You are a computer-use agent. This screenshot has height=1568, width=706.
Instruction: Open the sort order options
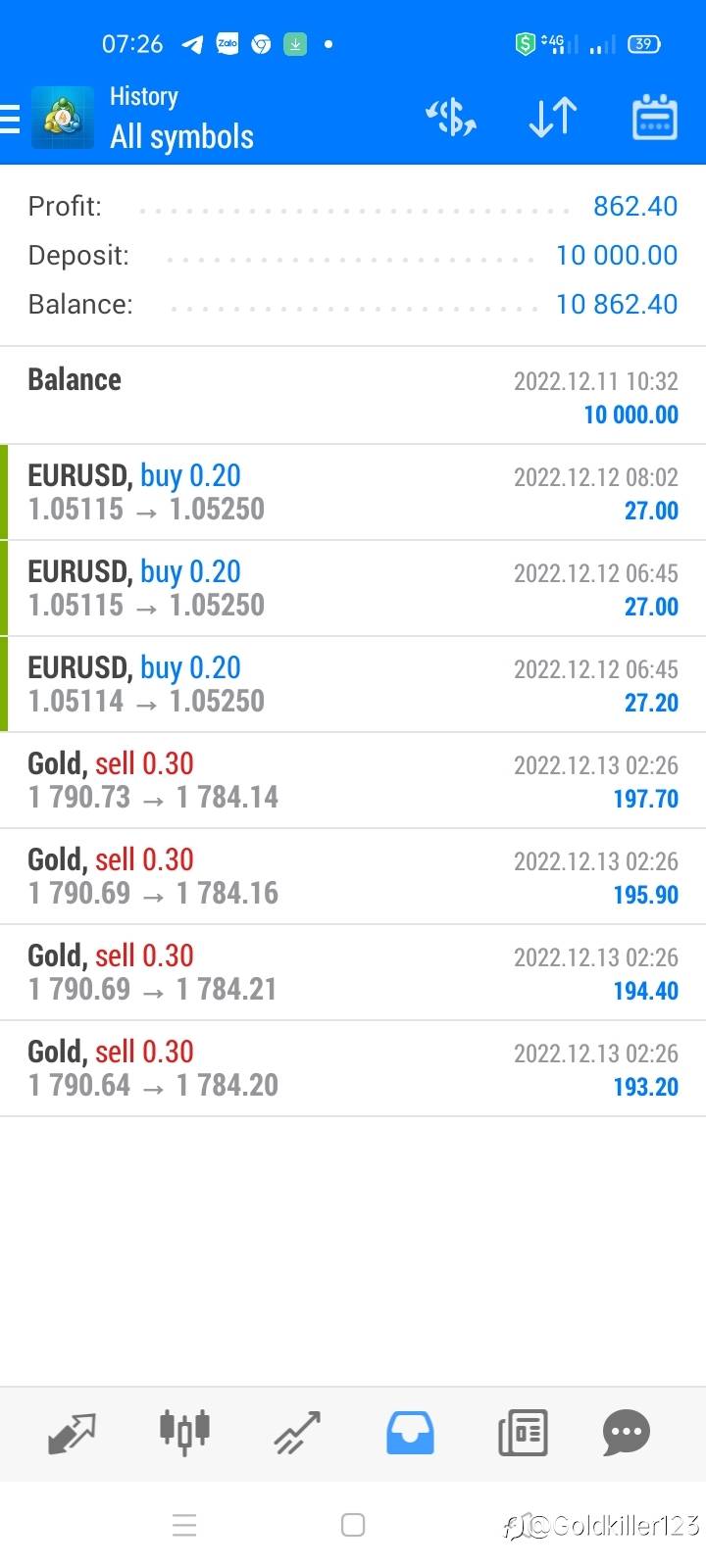tap(553, 118)
